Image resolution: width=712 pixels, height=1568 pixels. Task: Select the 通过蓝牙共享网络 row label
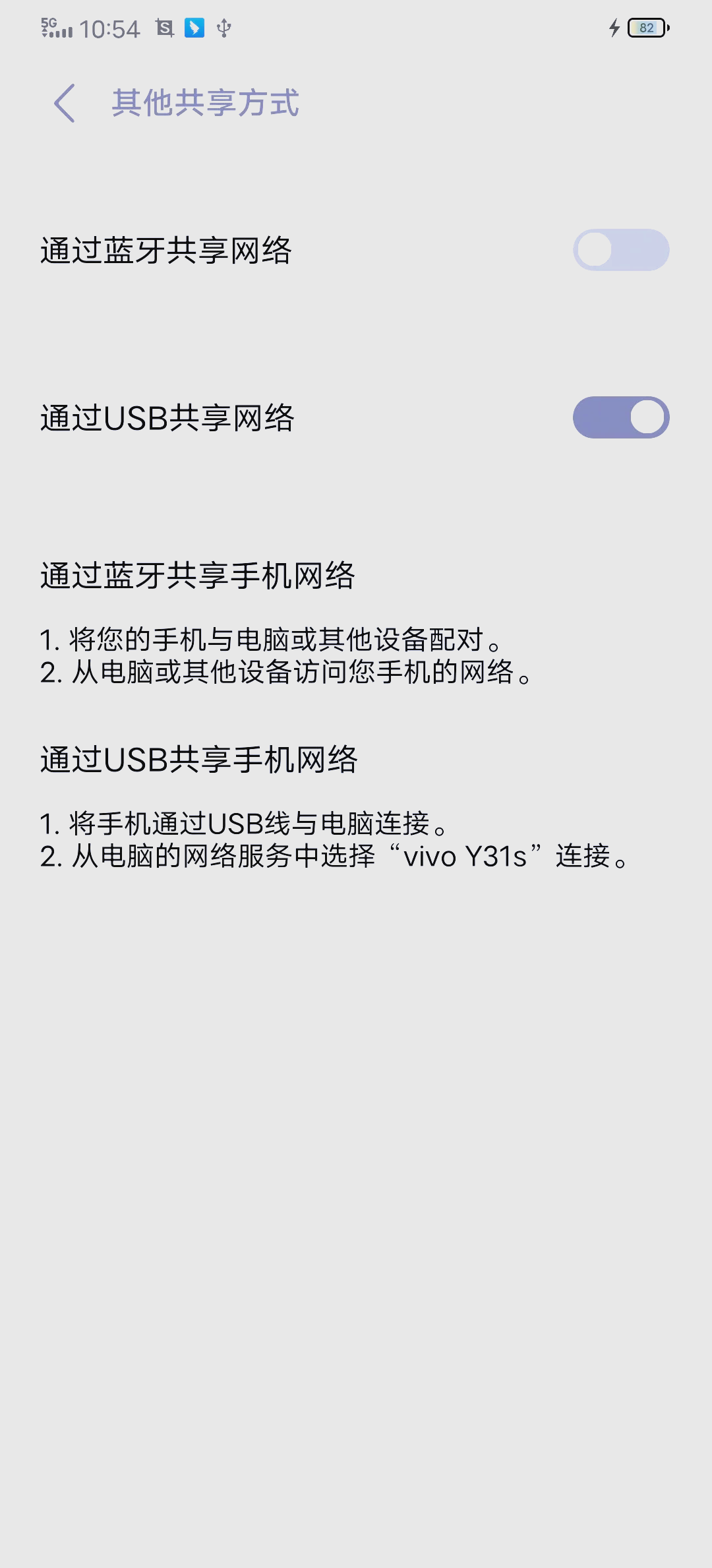click(167, 249)
